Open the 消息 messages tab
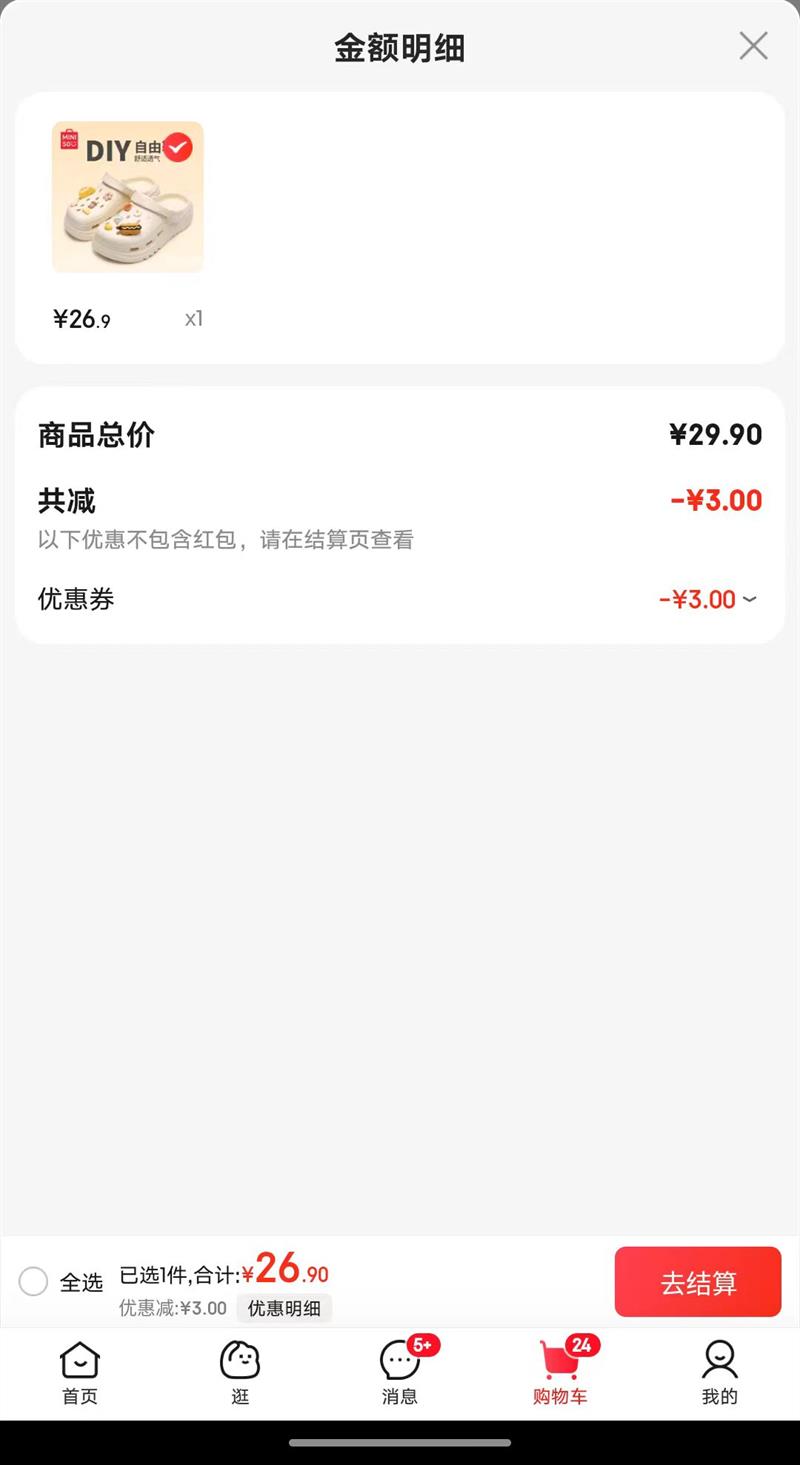The height and width of the screenshot is (1465, 800). (x=400, y=1373)
